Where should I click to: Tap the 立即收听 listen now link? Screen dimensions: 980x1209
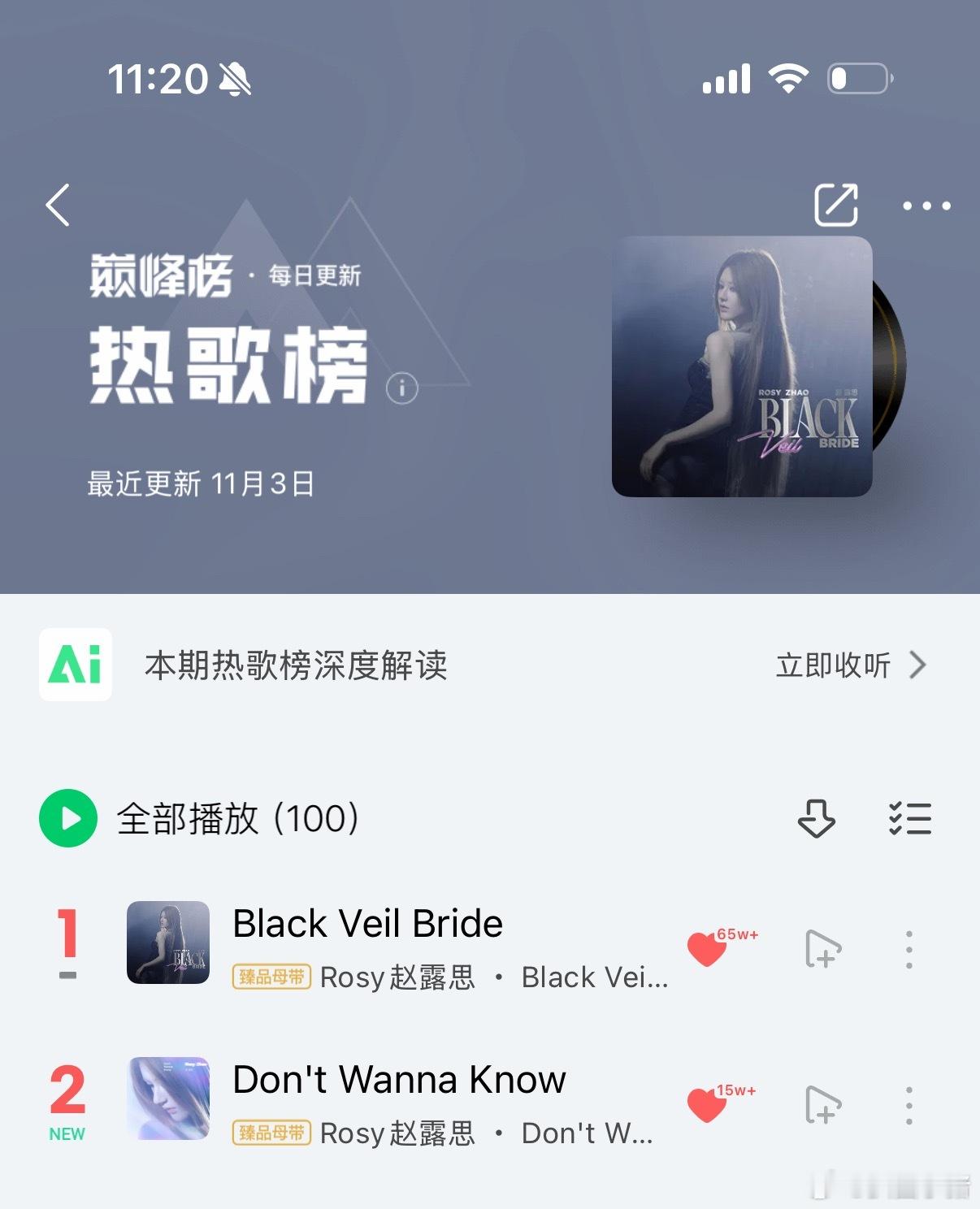coord(832,665)
